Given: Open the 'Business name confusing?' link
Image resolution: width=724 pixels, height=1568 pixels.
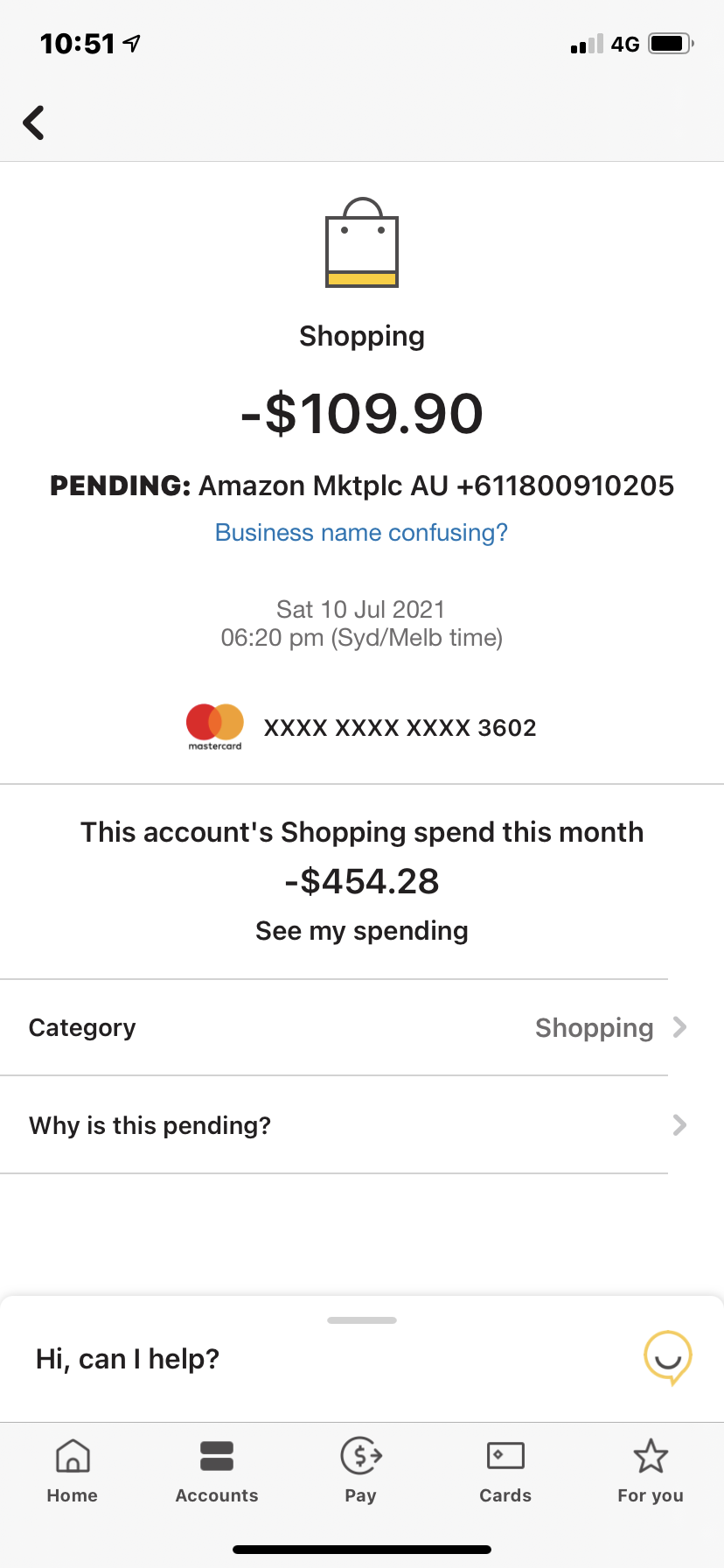Looking at the screenshot, I should pos(361,532).
